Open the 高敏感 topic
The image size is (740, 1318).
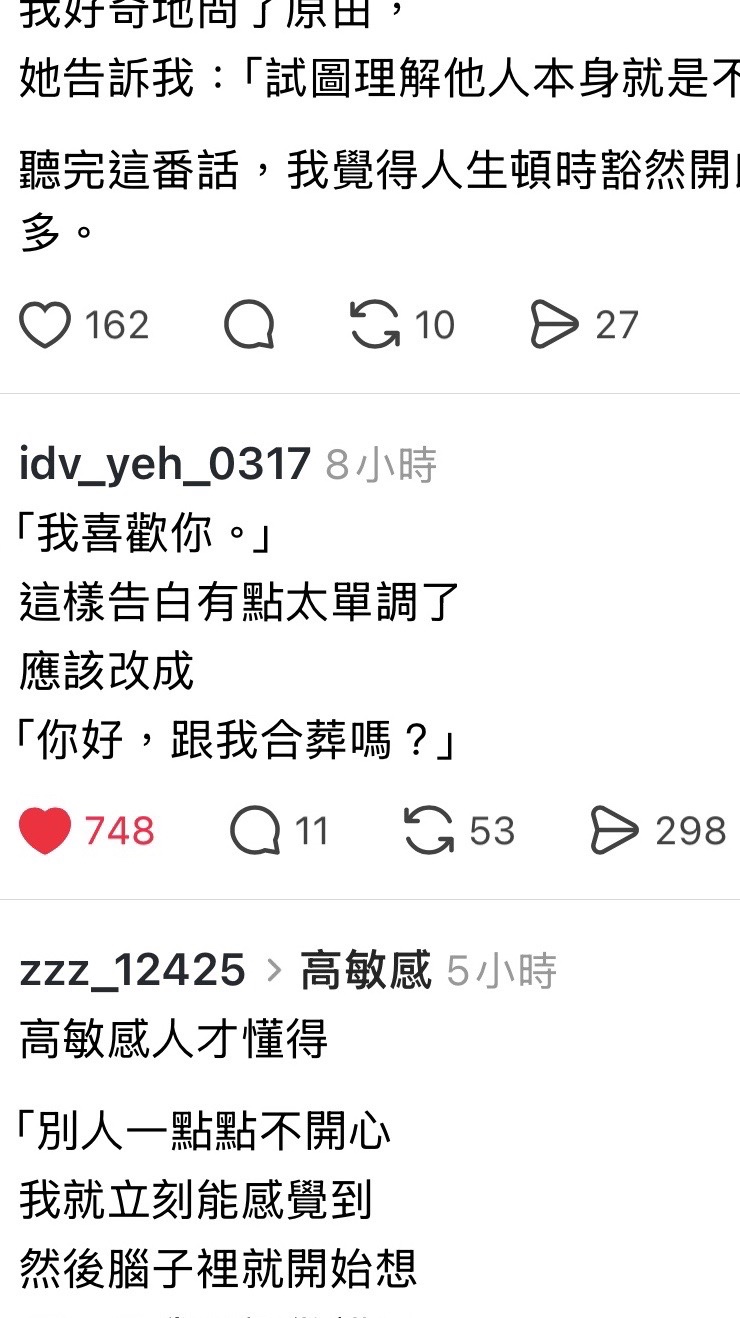pyautogui.click(x=366, y=971)
